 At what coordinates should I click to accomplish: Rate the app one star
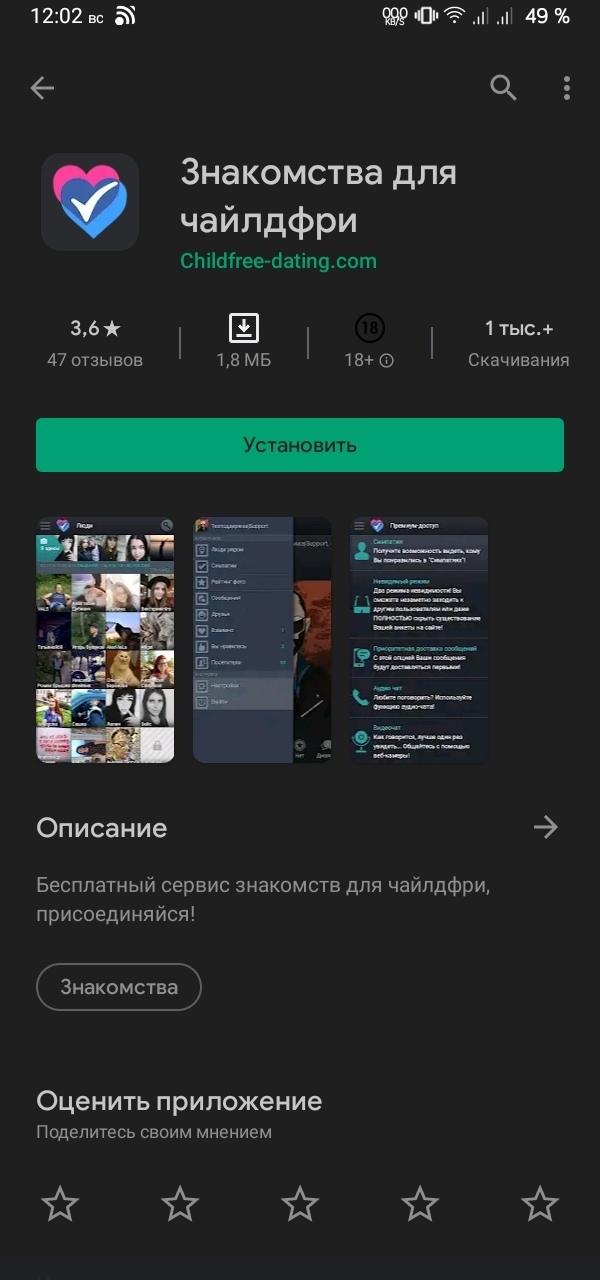coord(60,1203)
